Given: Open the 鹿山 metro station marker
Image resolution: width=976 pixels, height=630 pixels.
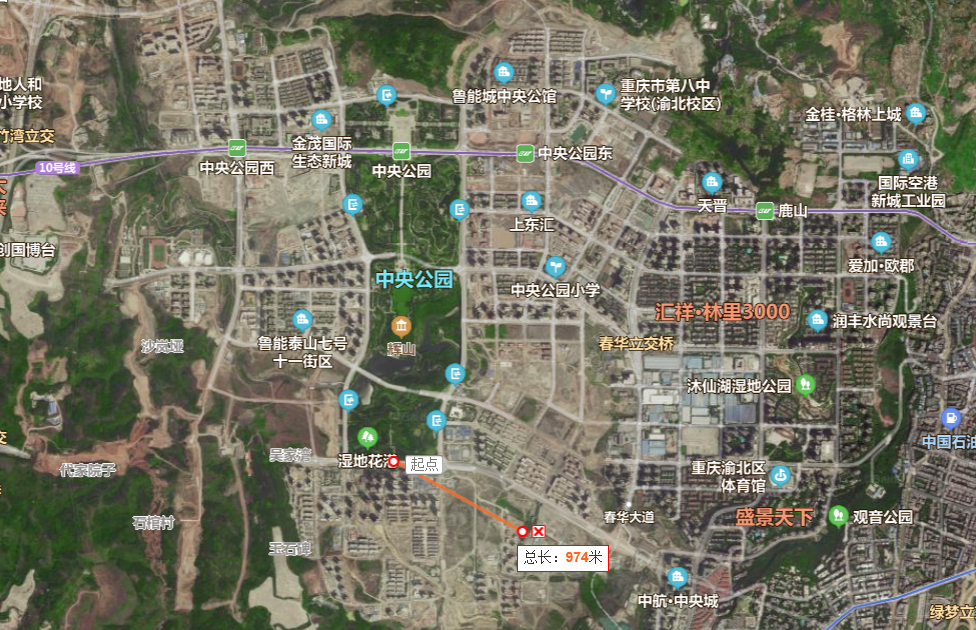Looking at the screenshot, I should pos(765,210).
